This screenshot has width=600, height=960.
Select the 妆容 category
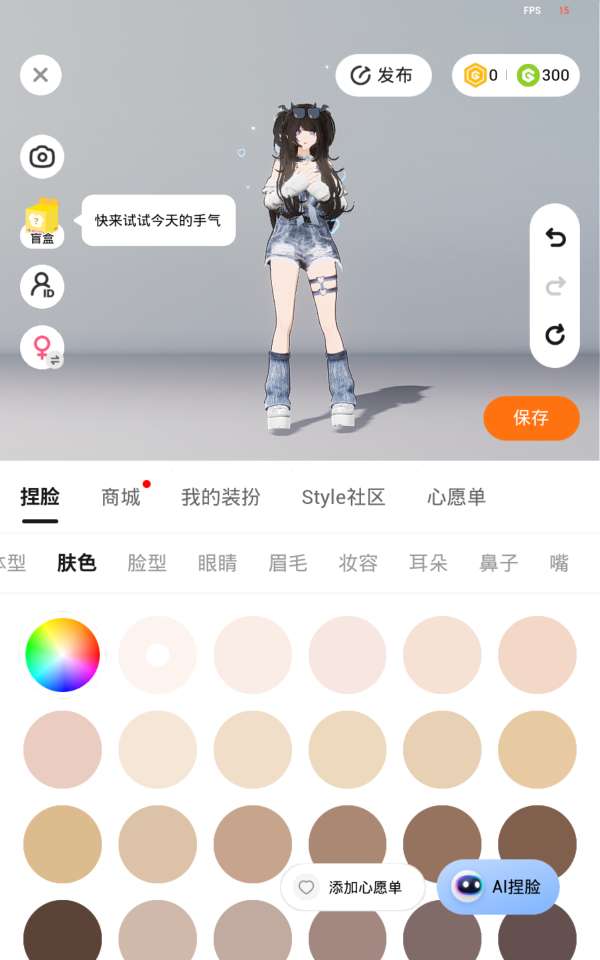click(x=358, y=563)
